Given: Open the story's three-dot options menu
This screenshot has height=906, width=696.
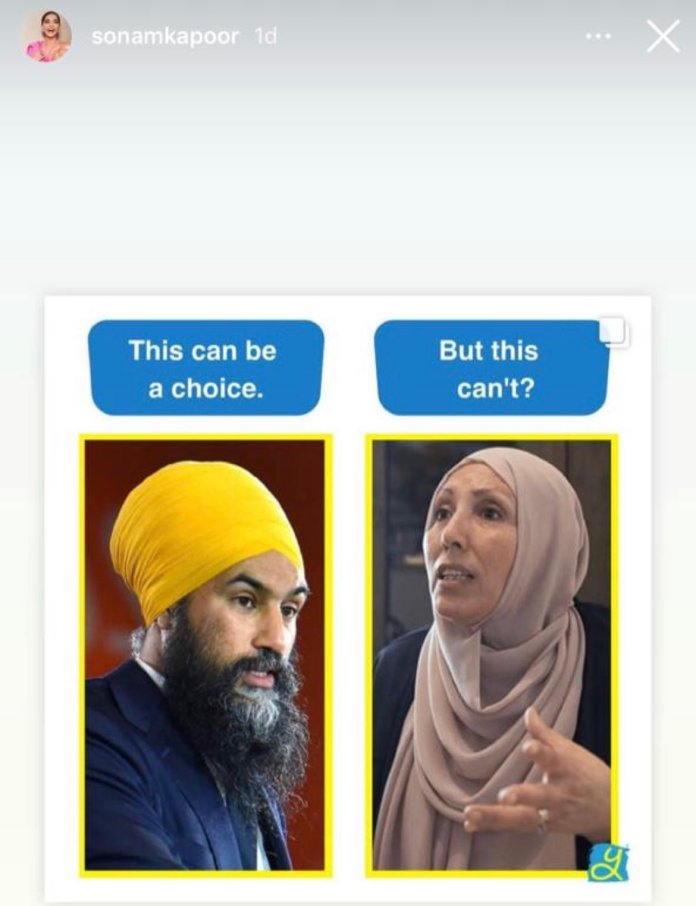Looking at the screenshot, I should [598, 36].
